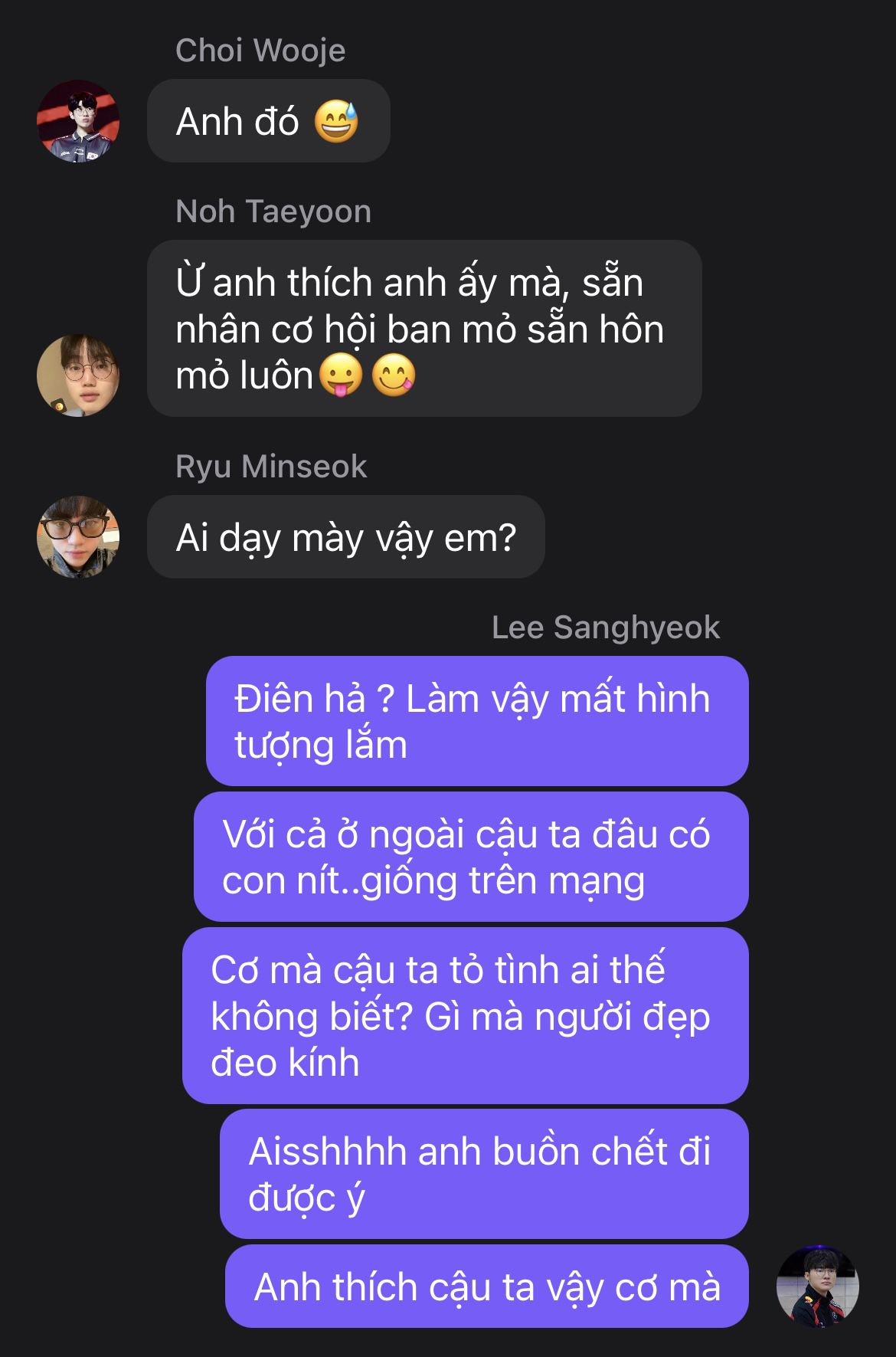The height and width of the screenshot is (1357, 896).
Task: View Ryu Minseok's profile avatar
Action: coord(78,536)
